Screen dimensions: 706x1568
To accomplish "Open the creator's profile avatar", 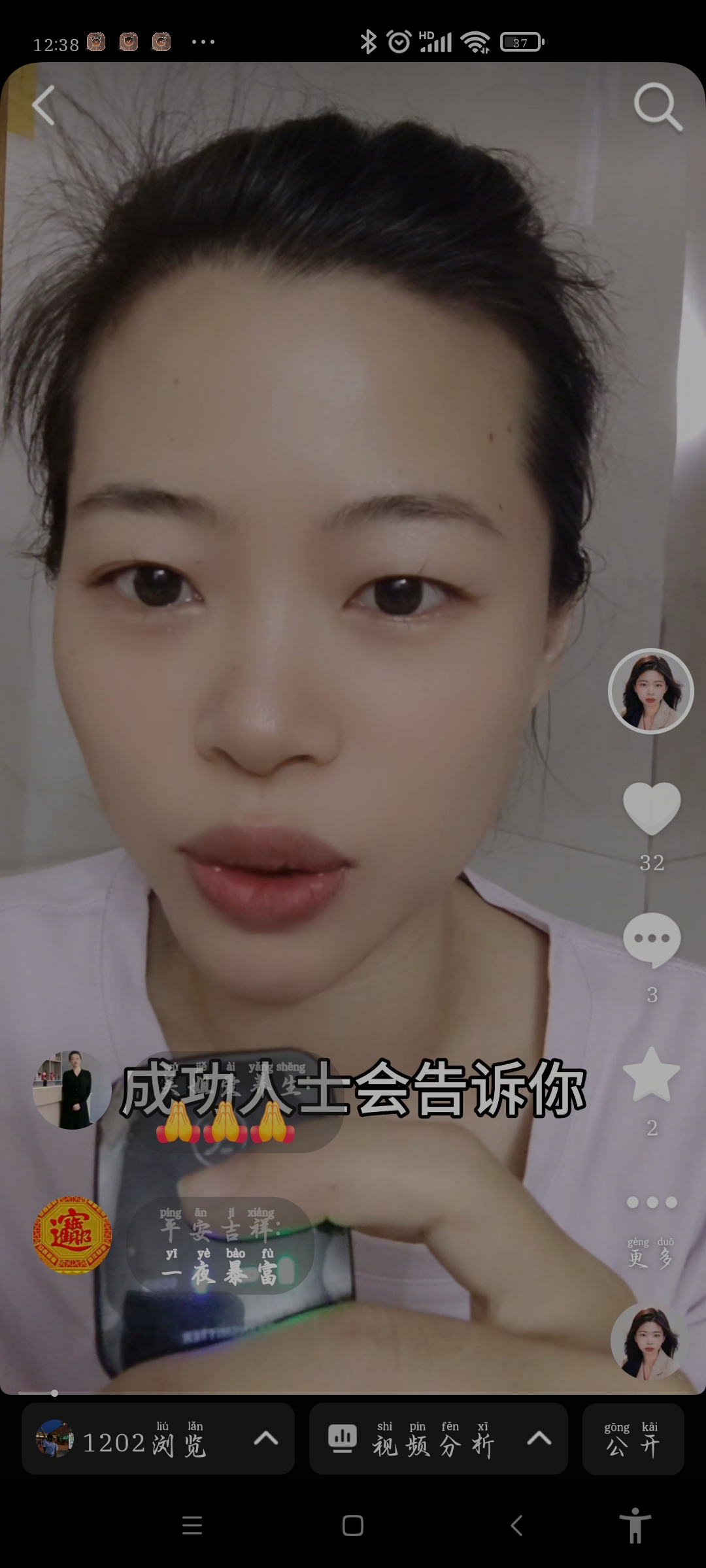I will [x=650, y=691].
